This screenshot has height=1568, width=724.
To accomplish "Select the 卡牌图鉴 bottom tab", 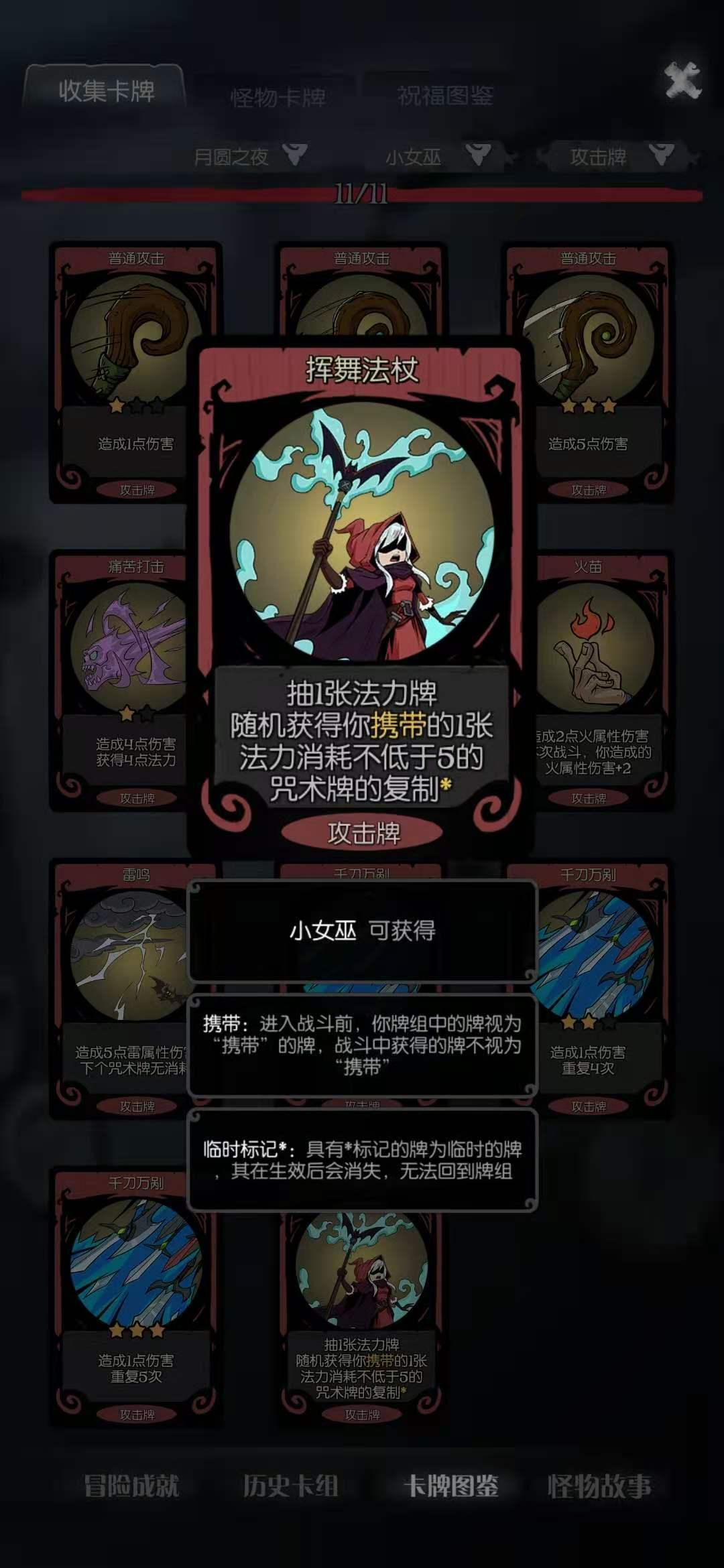I will tap(450, 1486).
